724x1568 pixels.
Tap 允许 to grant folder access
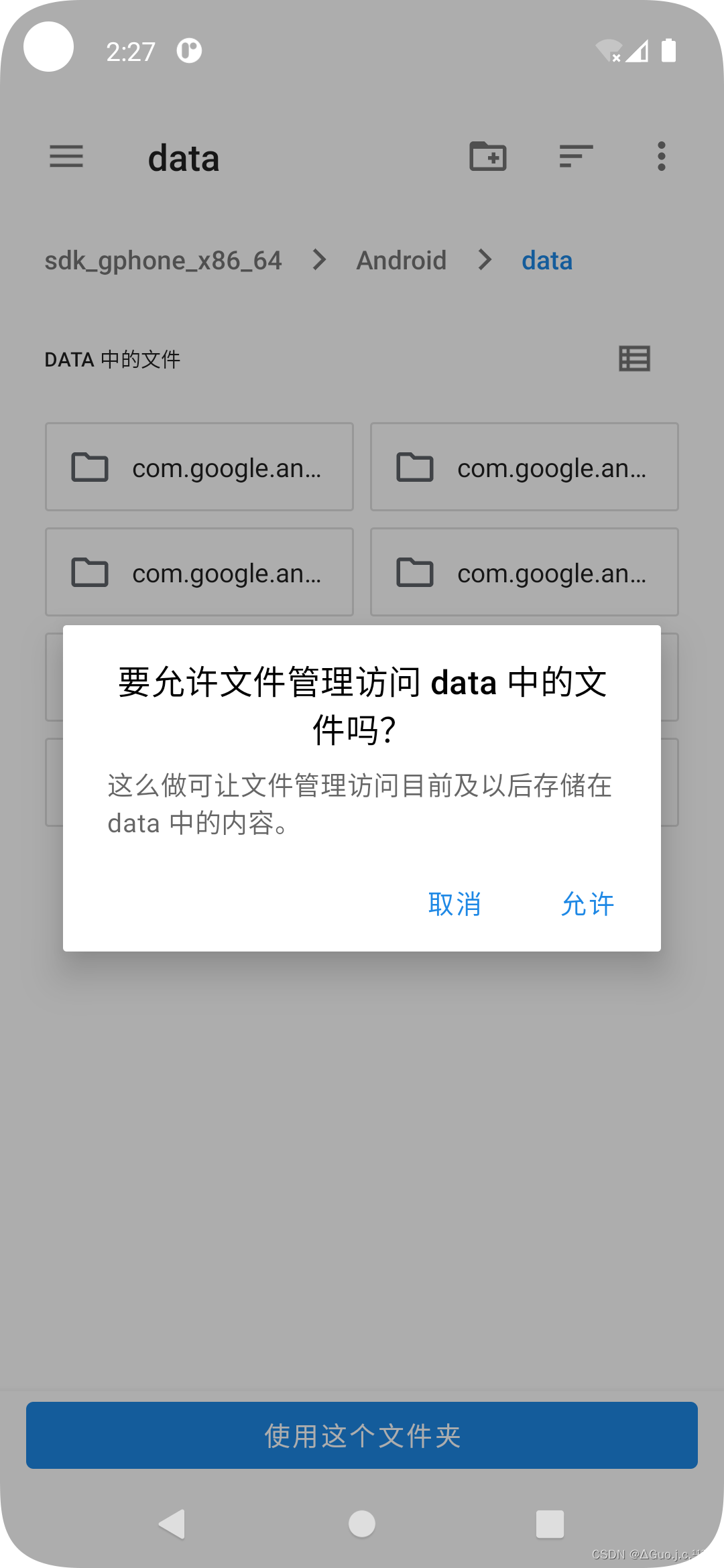(x=587, y=904)
